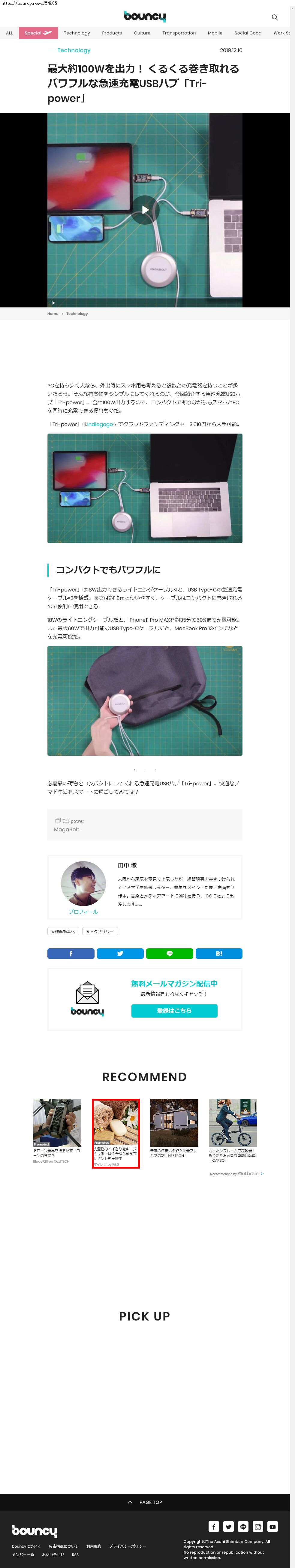Go to Home breadcrumb link
This screenshot has height=1568, width=295.
pyautogui.click(x=53, y=313)
